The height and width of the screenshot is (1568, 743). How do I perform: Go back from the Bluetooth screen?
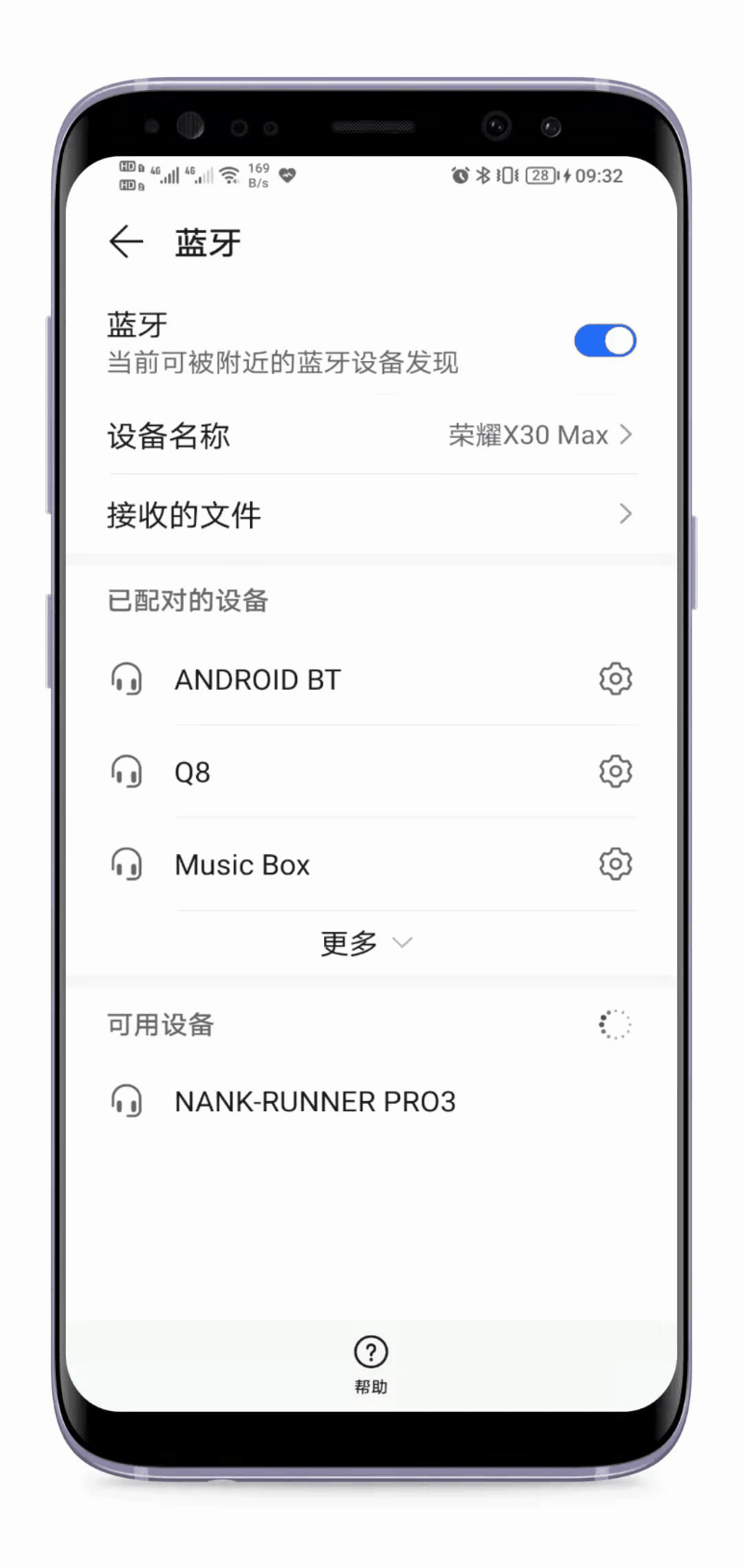[126, 243]
